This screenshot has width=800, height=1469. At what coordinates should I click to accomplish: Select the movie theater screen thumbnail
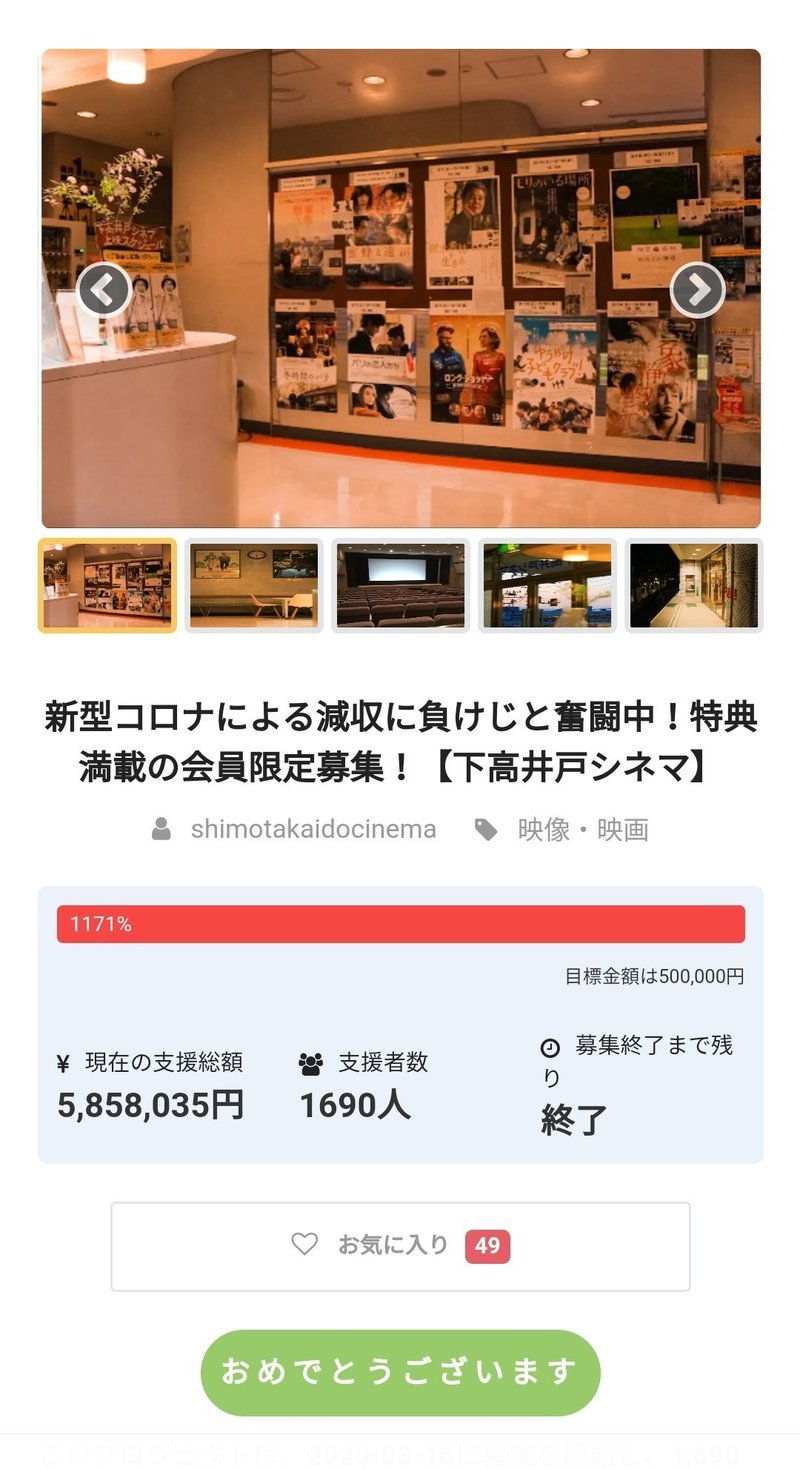pos(400,586)
